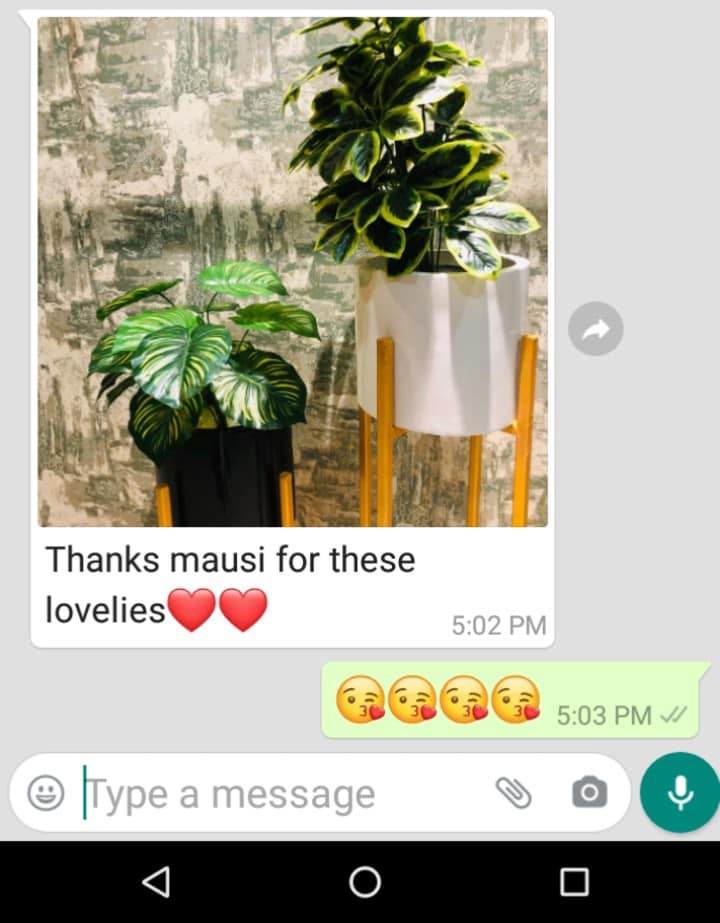The width and height of the screenshot is (720, 923).
Task: Go to the home screen
Action: 364,881
